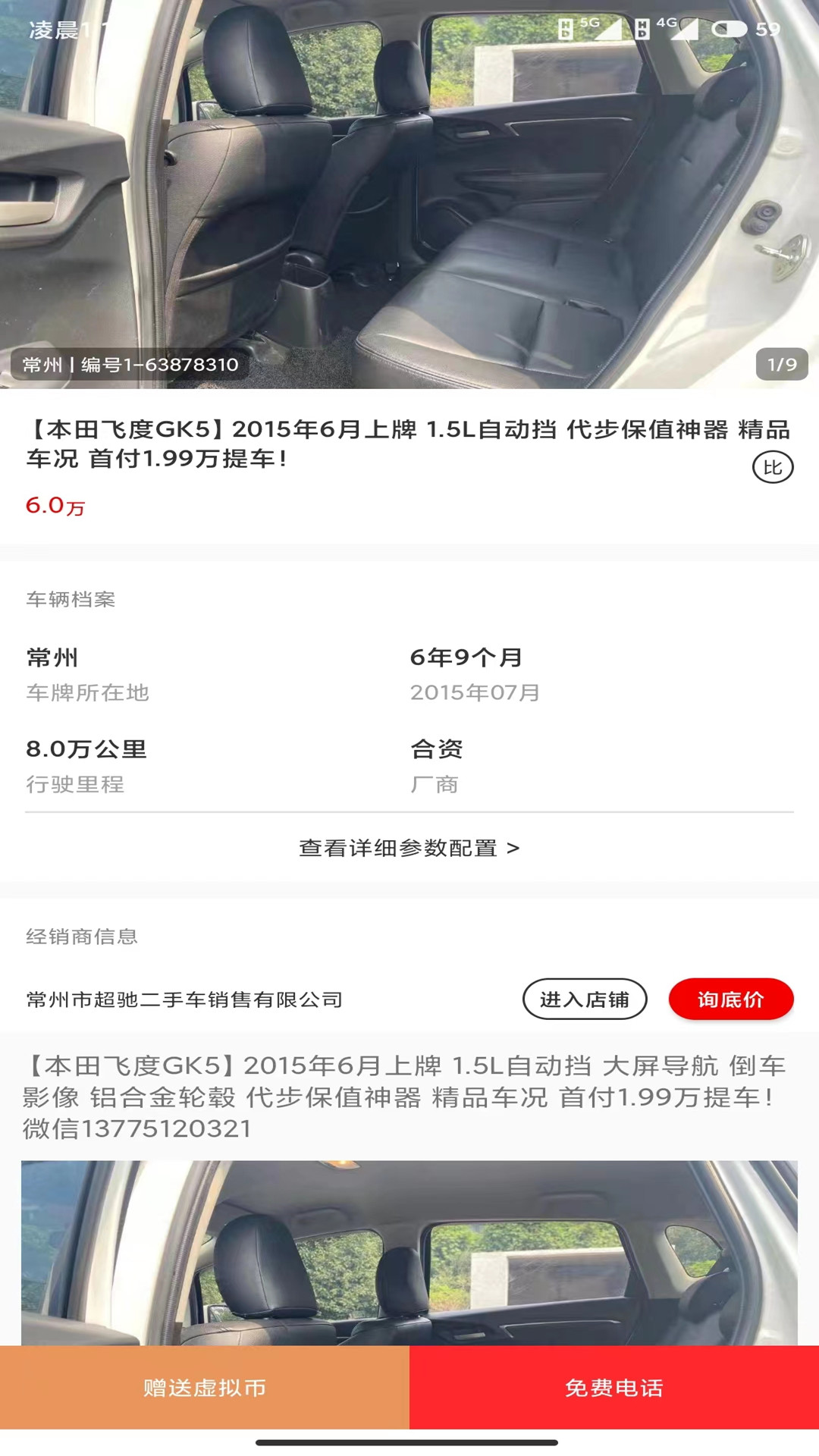Call dealer using 免费电话
The height and width of the screenshot is (1456, 819).
(x=614, y=1388)
